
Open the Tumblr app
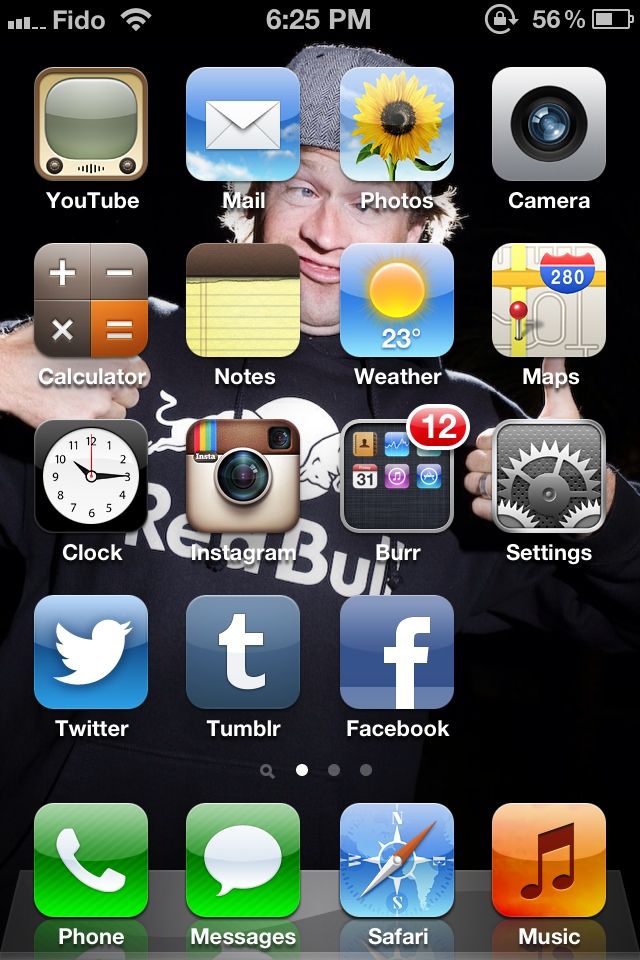243,652
